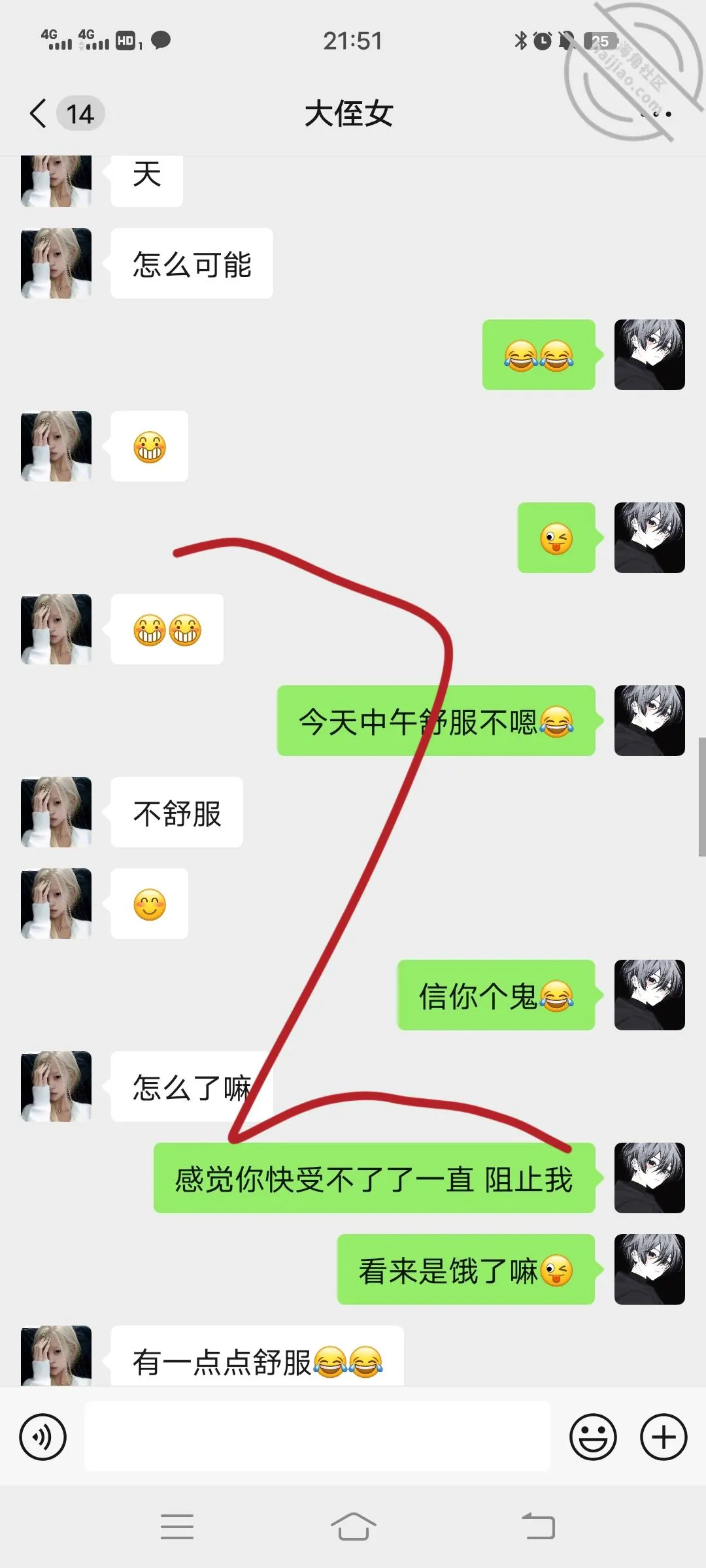Open contact avatar beside 怎么可能 message
This screenshot has height=1568, width=706.
click(56, 263)
